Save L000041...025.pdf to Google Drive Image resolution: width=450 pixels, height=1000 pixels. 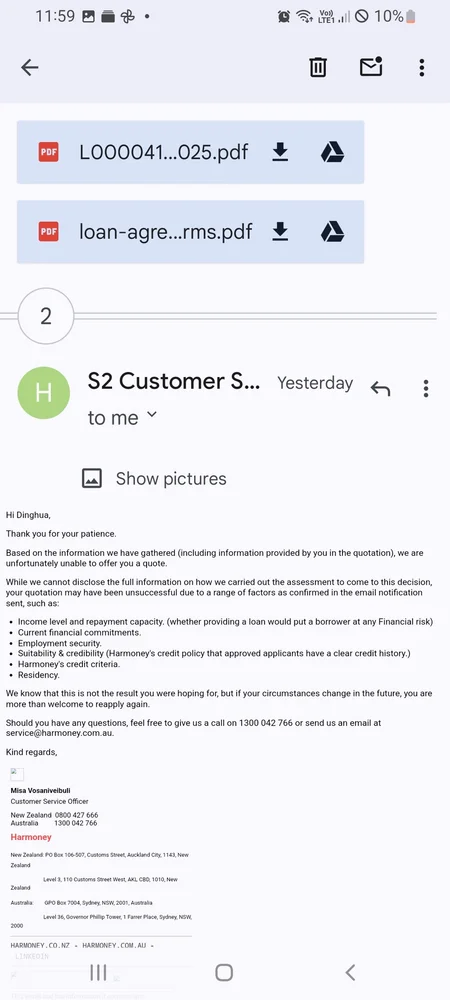click(x=332, y=152)
